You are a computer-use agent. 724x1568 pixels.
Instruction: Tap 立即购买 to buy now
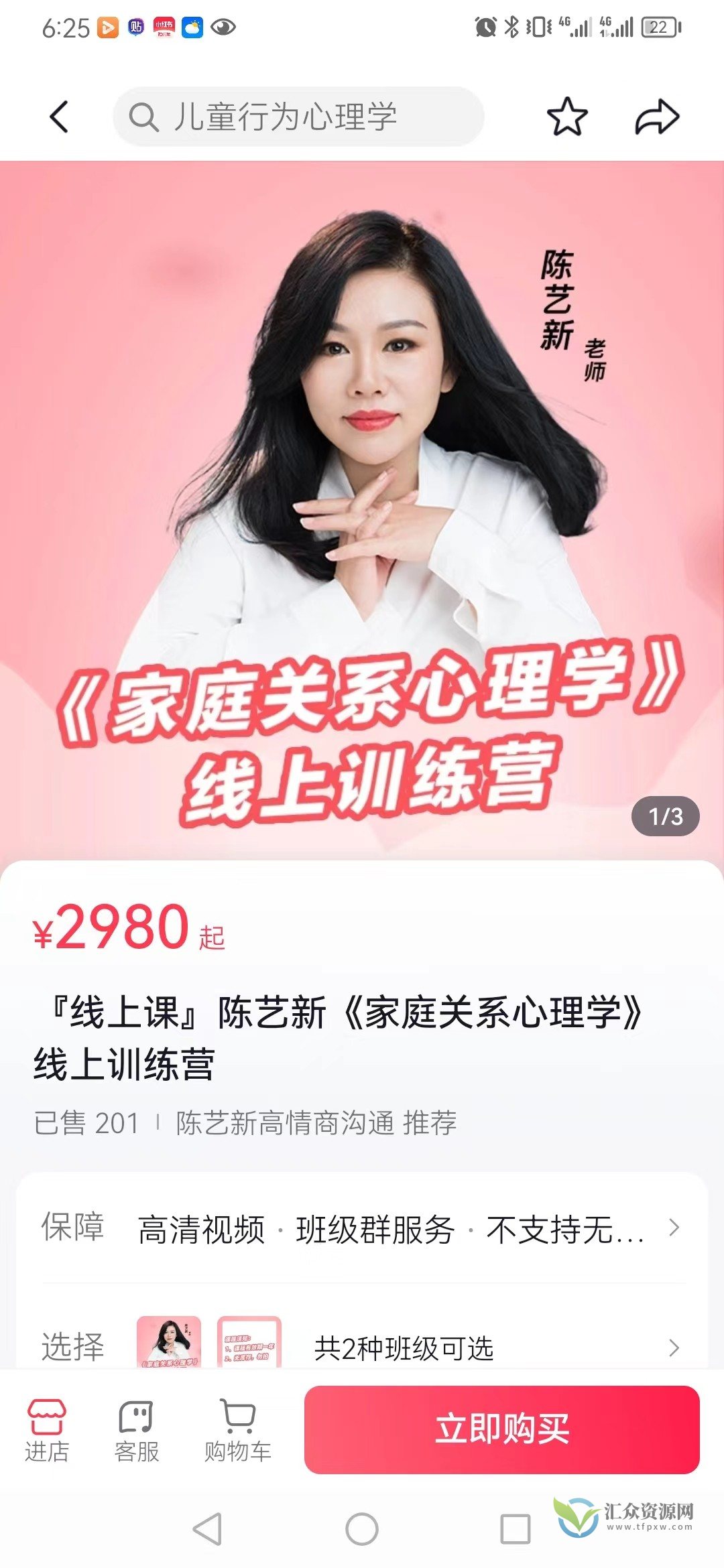coord(501,1429)
